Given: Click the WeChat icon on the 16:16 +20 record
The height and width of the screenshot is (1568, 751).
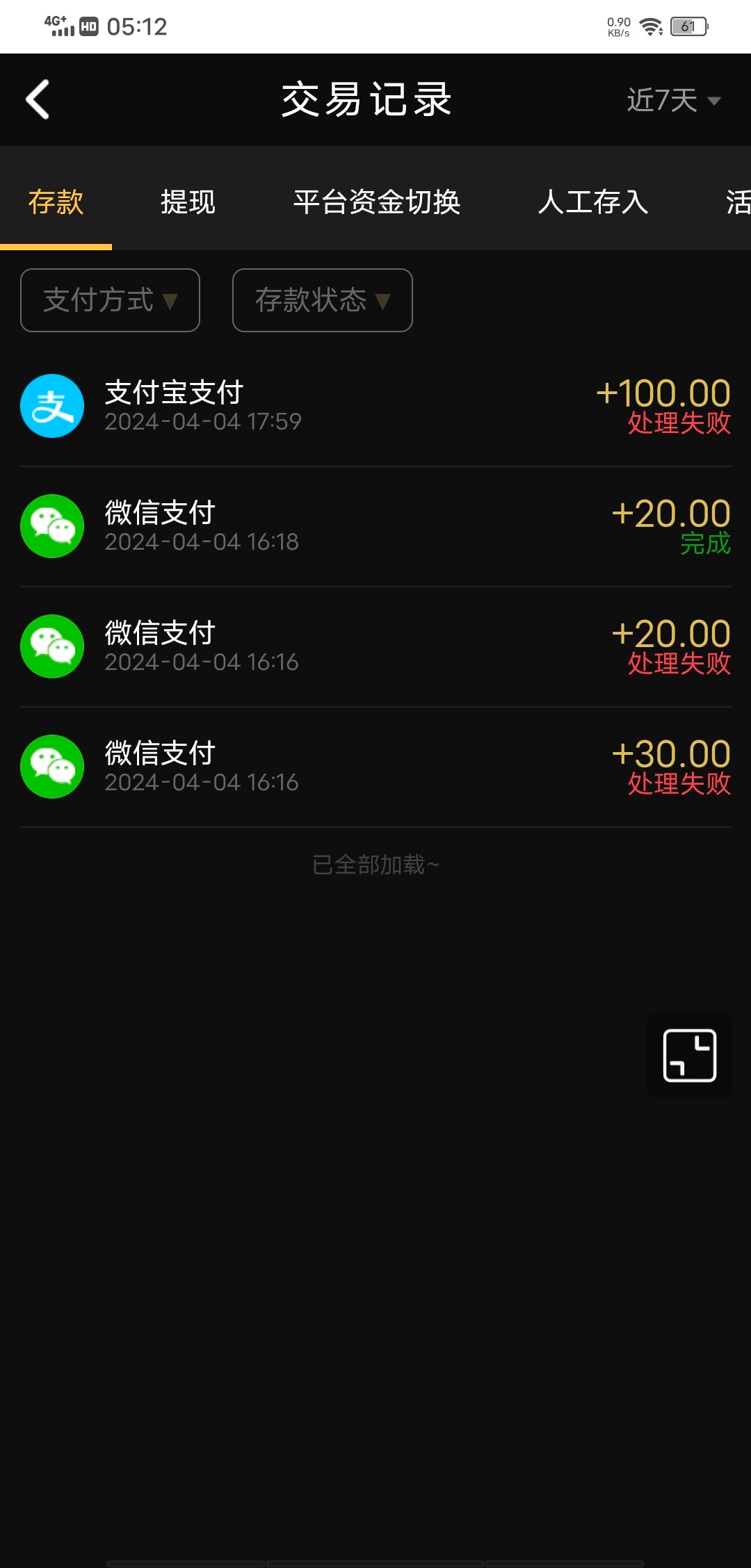Looking at the screenshot, I should [x=51, y=646].
